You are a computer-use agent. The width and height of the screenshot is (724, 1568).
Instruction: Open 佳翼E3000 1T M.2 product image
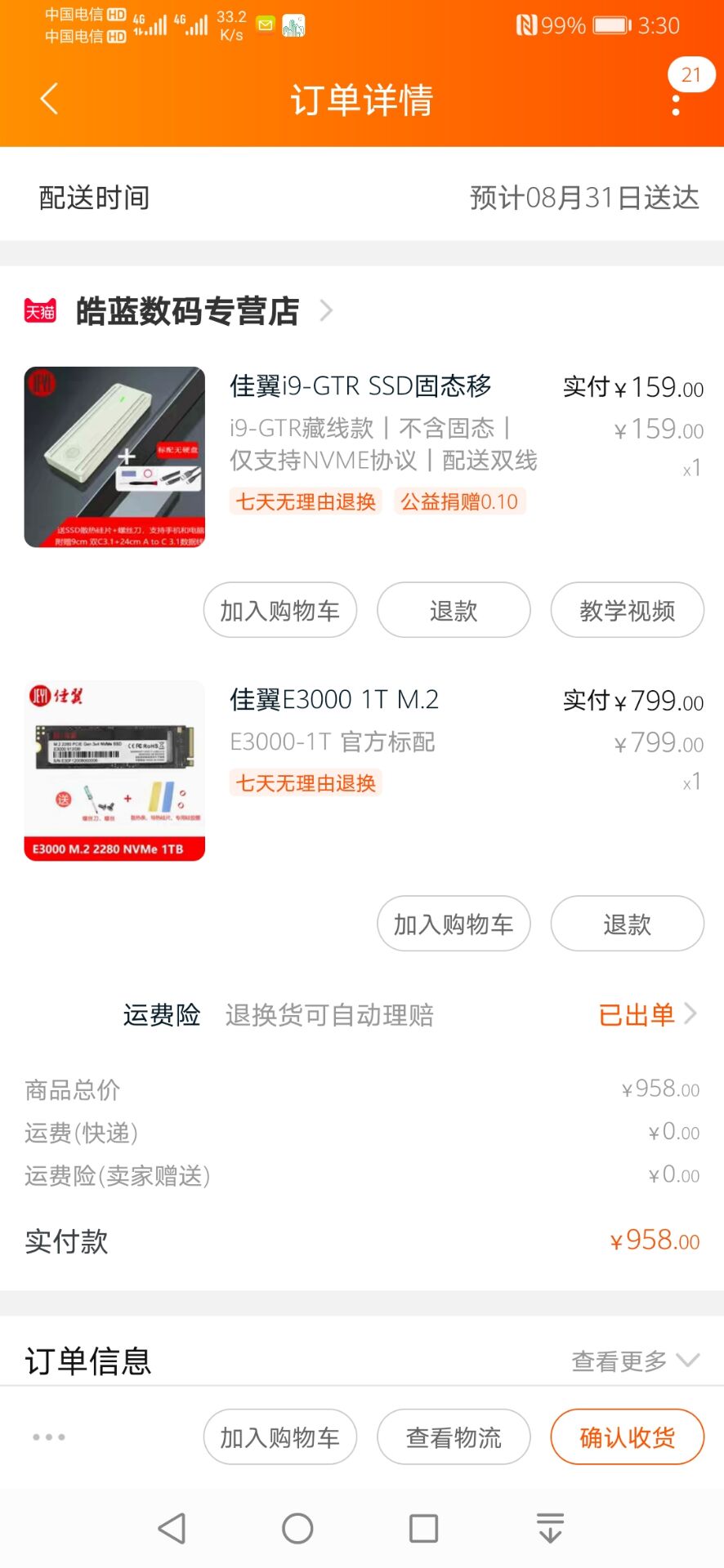pos(114,771)
